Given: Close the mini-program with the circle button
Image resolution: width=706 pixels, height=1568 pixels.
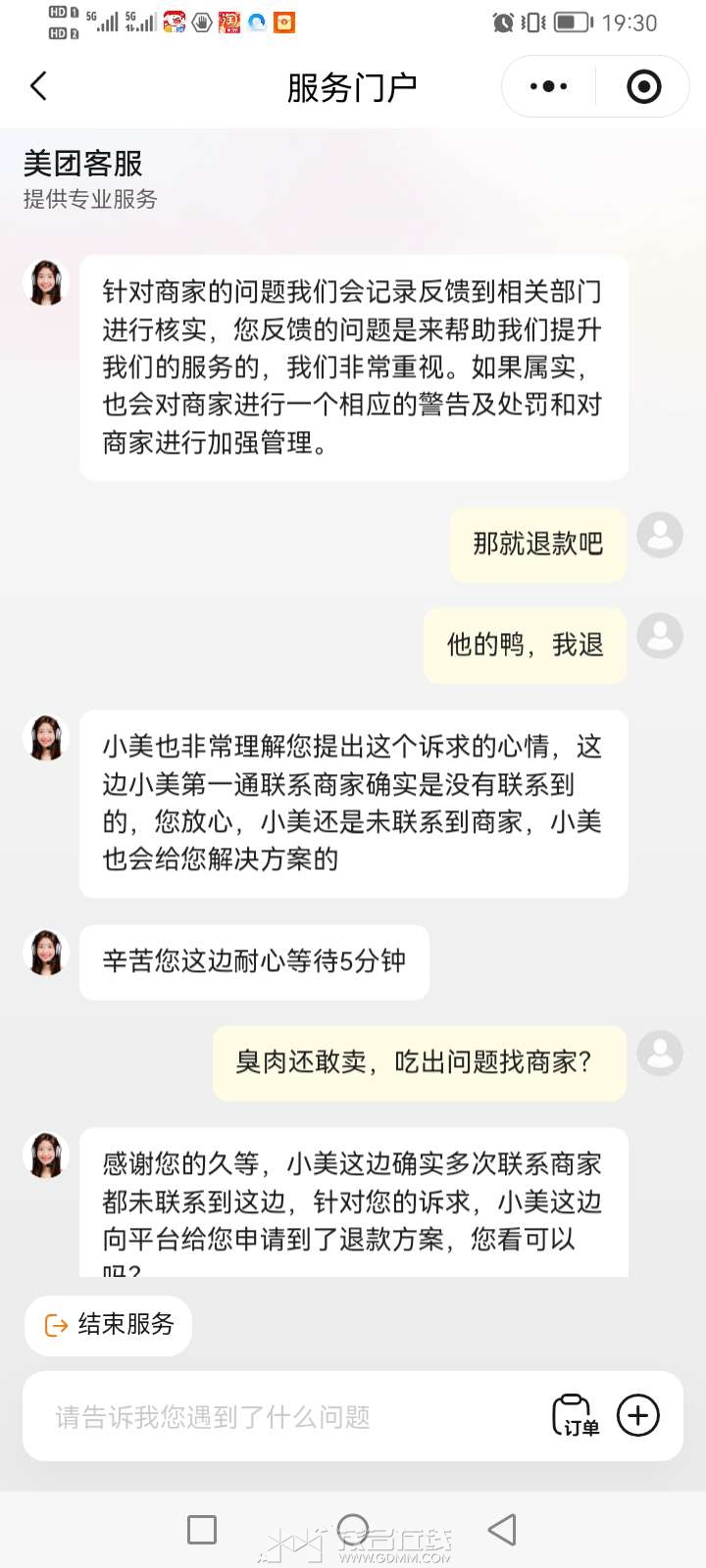Looking at the screenshot, I should 643,87.
